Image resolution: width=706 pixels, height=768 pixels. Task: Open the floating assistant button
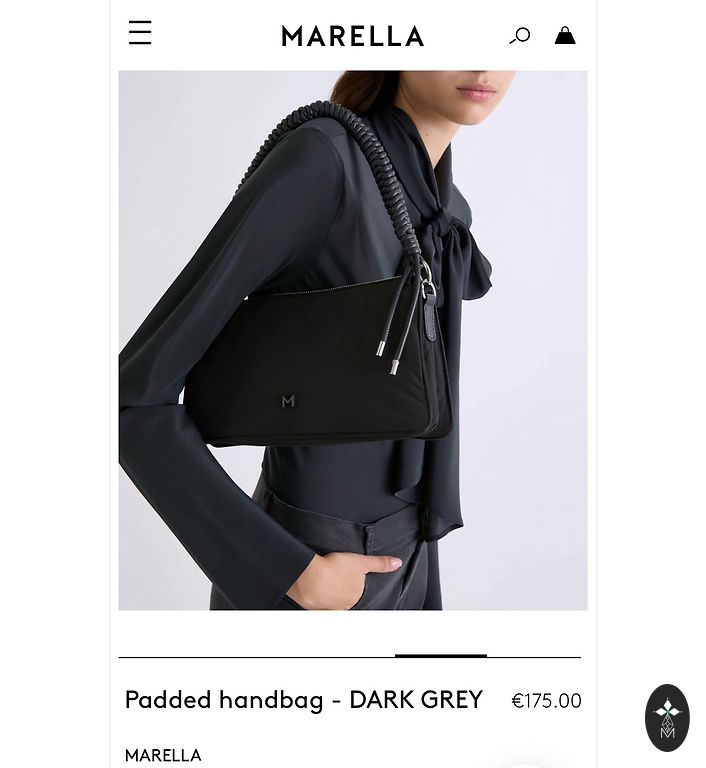[667, 717]
